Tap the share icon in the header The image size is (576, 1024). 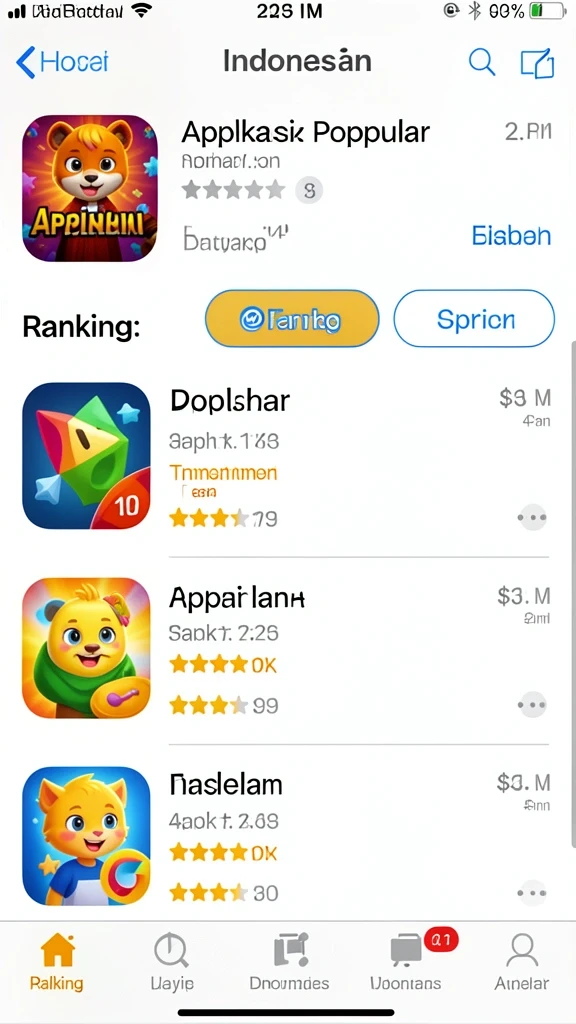pyautogui.click(x=537, y=63)
